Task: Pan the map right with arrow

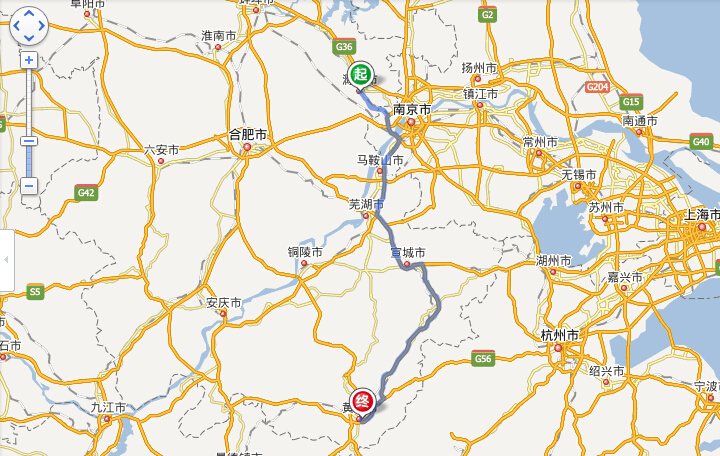Action: point(41,26)
